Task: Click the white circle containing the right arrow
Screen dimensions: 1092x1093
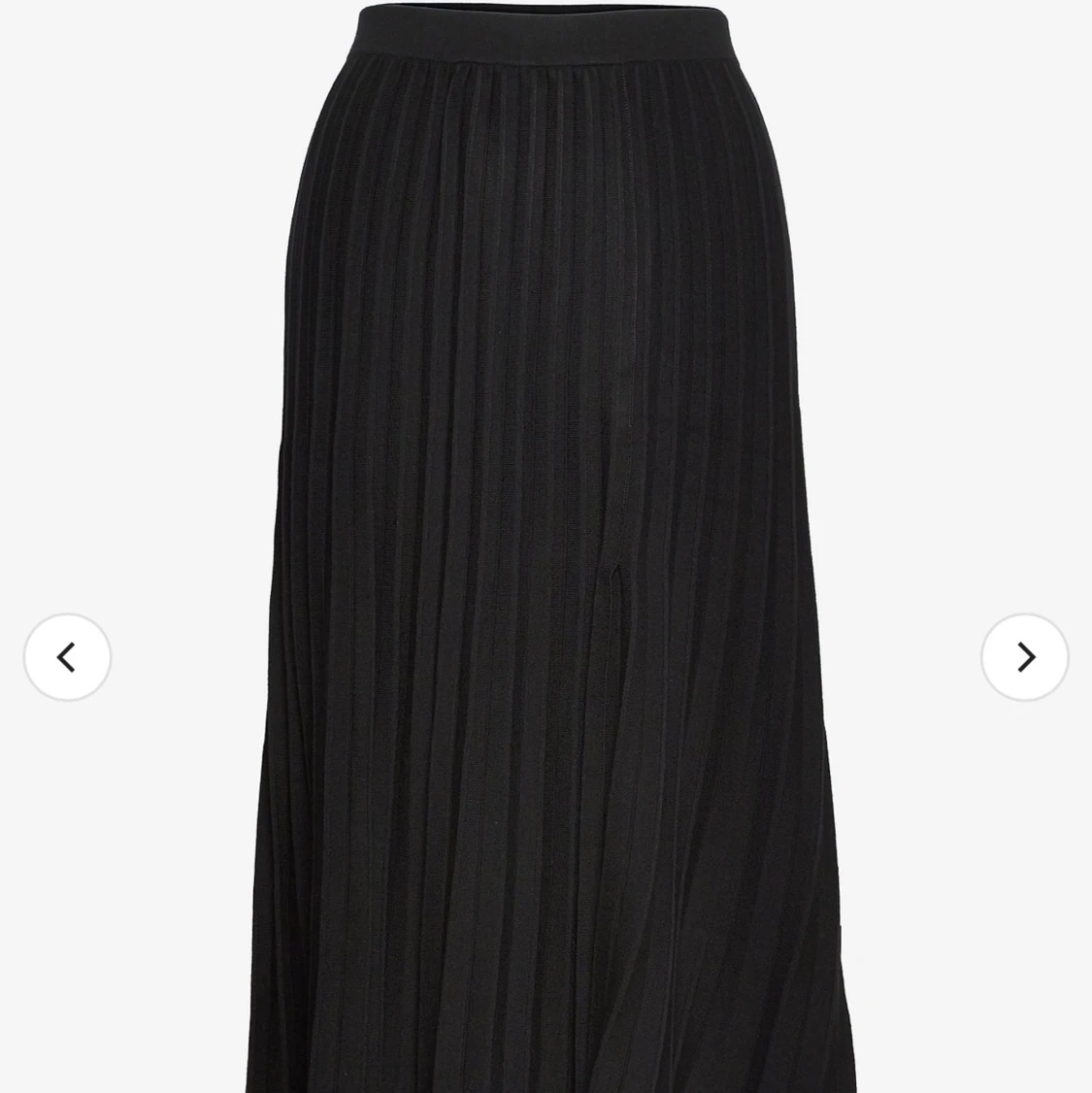Action: pyautogui.click(x=1025, y=657)
